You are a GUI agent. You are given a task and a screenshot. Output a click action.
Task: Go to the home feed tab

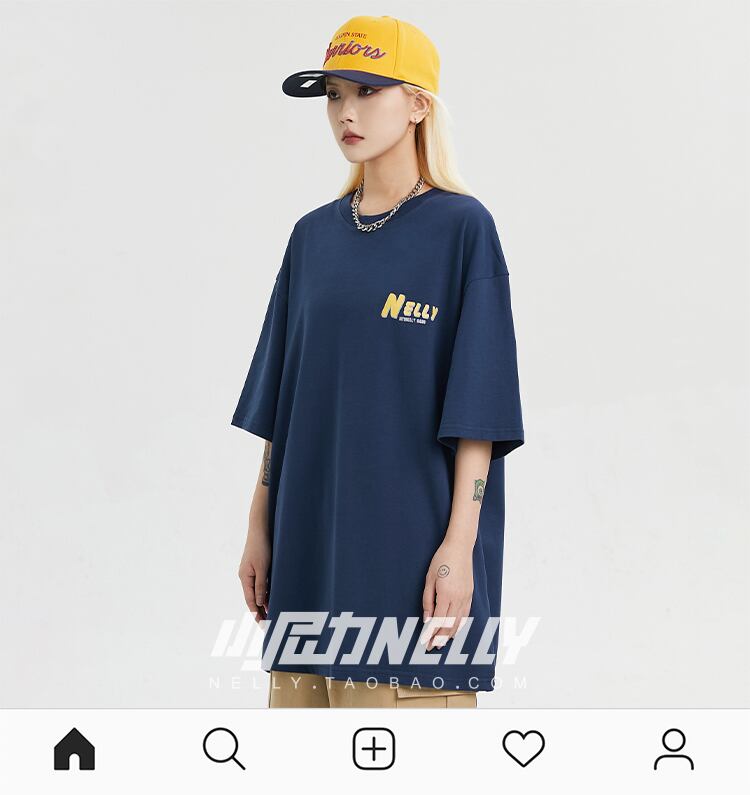point(75,749)
